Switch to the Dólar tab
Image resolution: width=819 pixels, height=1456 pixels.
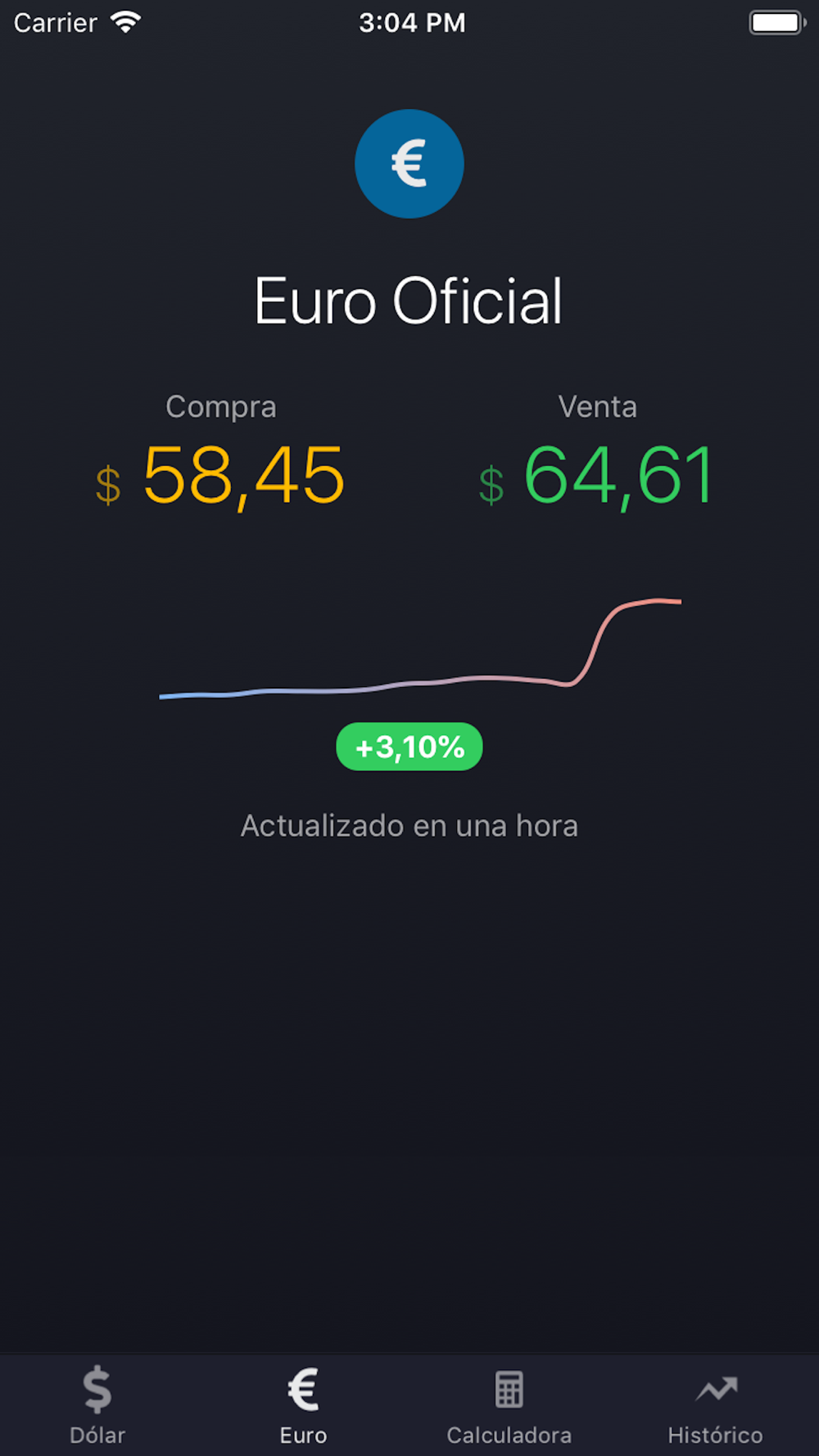point(97,1405)
